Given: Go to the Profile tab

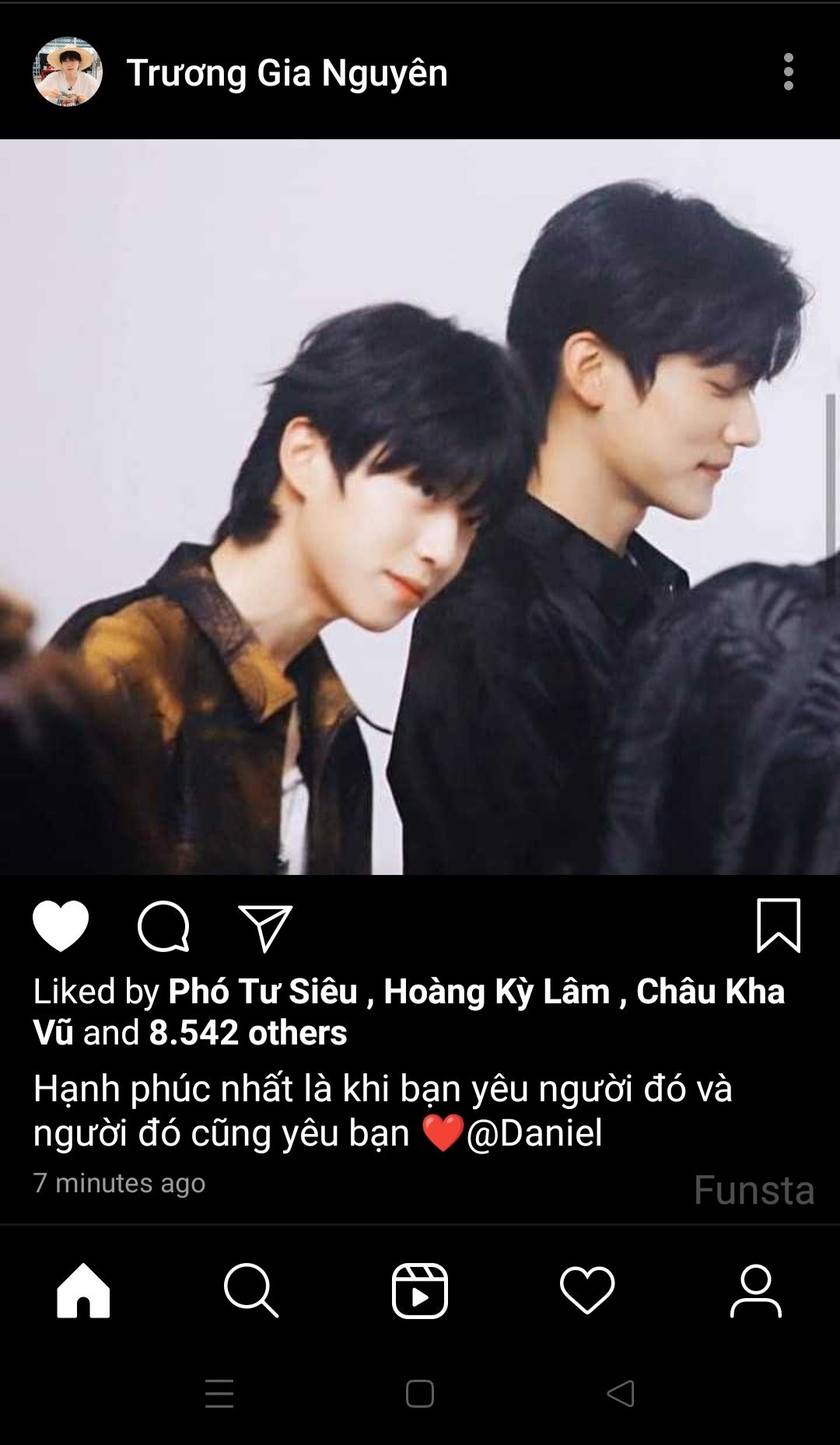Looking at the screenshot, I should point(755,1290).
